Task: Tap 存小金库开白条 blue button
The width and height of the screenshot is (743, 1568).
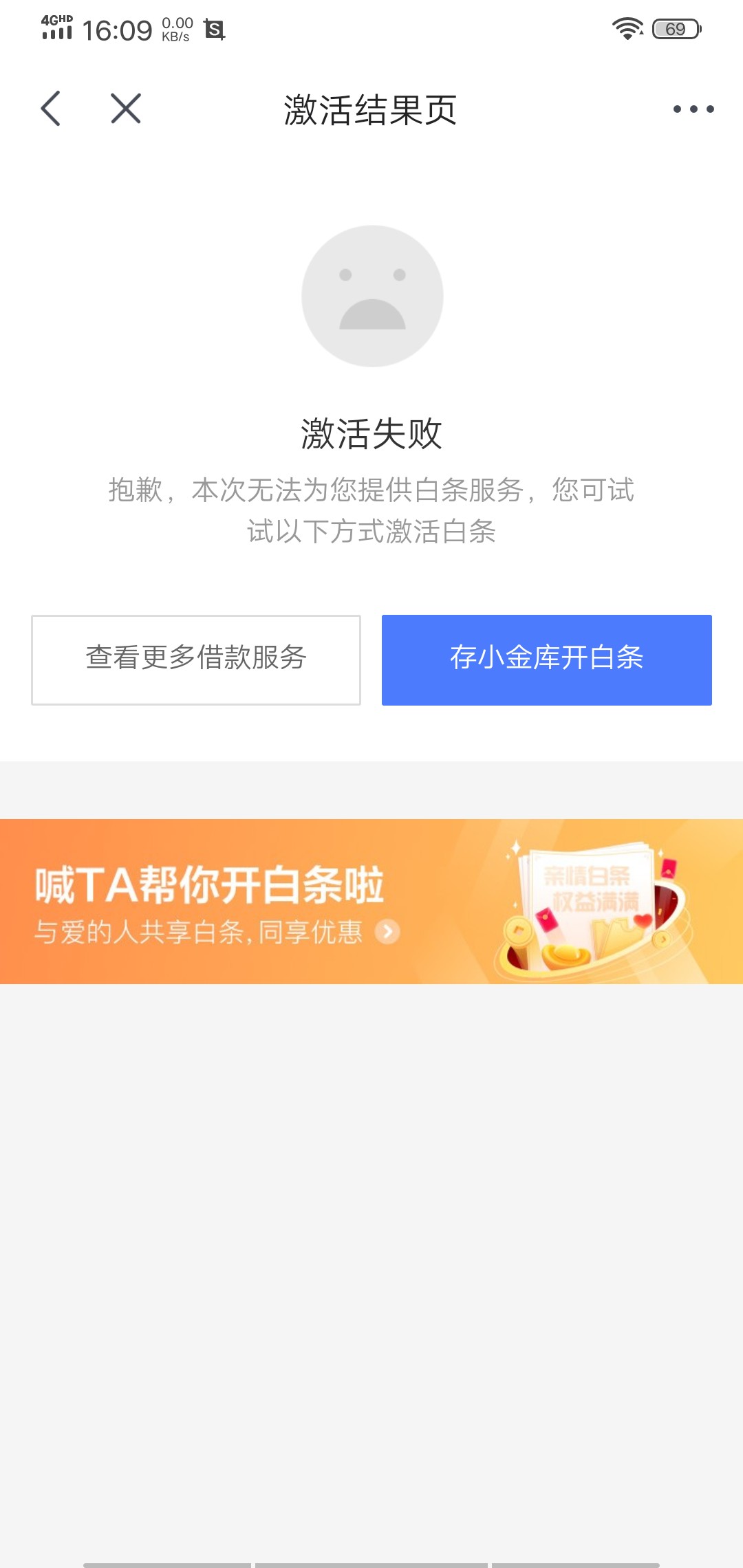Action: click(x=546, y=660)
